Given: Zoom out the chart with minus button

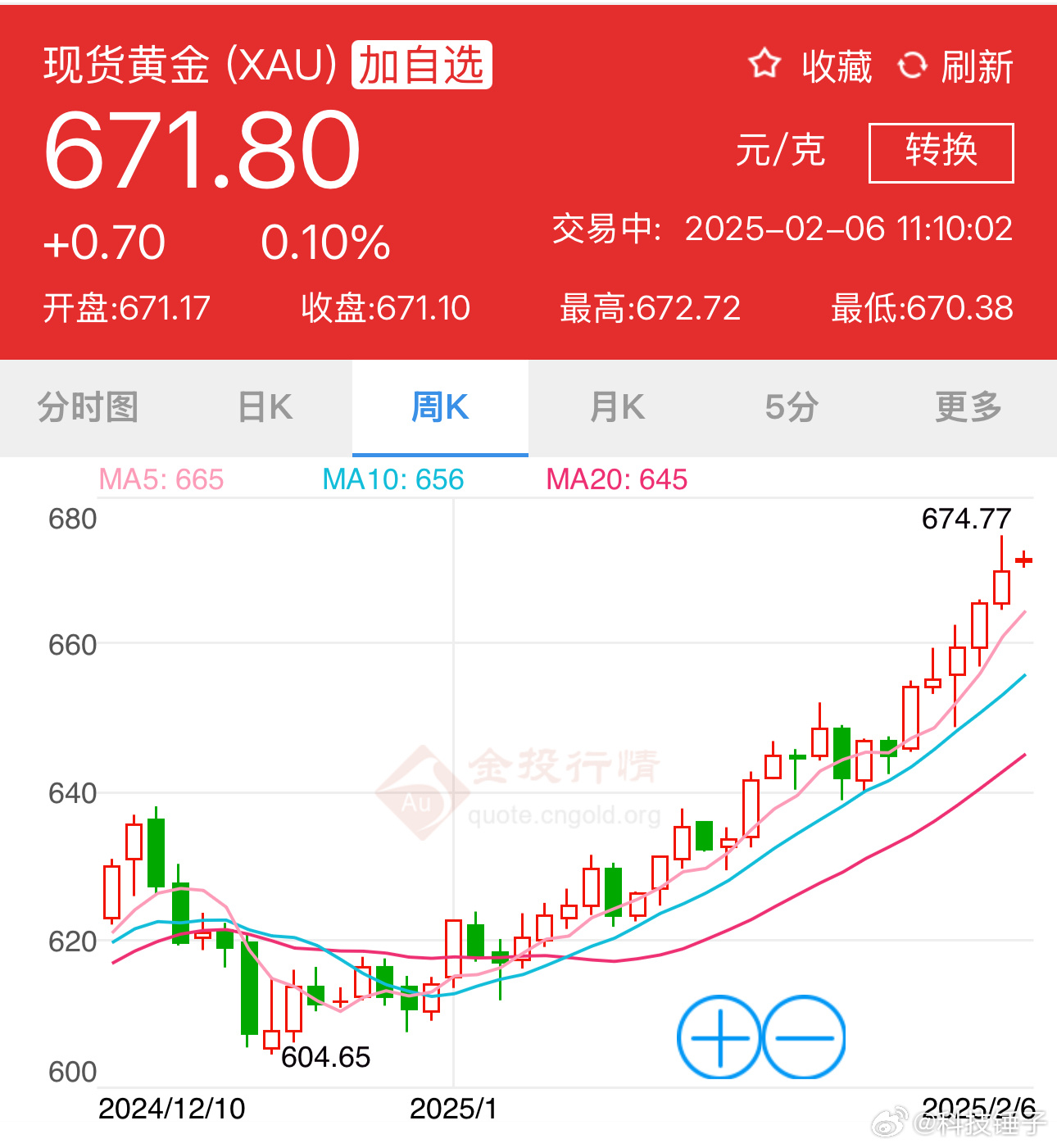Looking at the screenshot, I should click(804, 1037).
